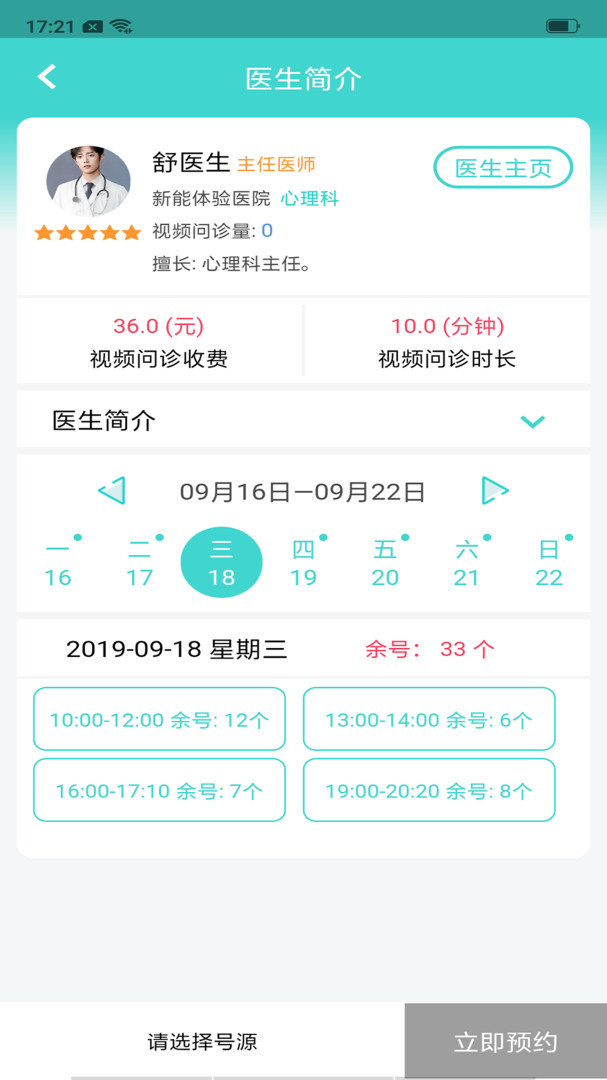
Task: Choose the 16:00-17:10 time slot
Action: pos(159,790)
